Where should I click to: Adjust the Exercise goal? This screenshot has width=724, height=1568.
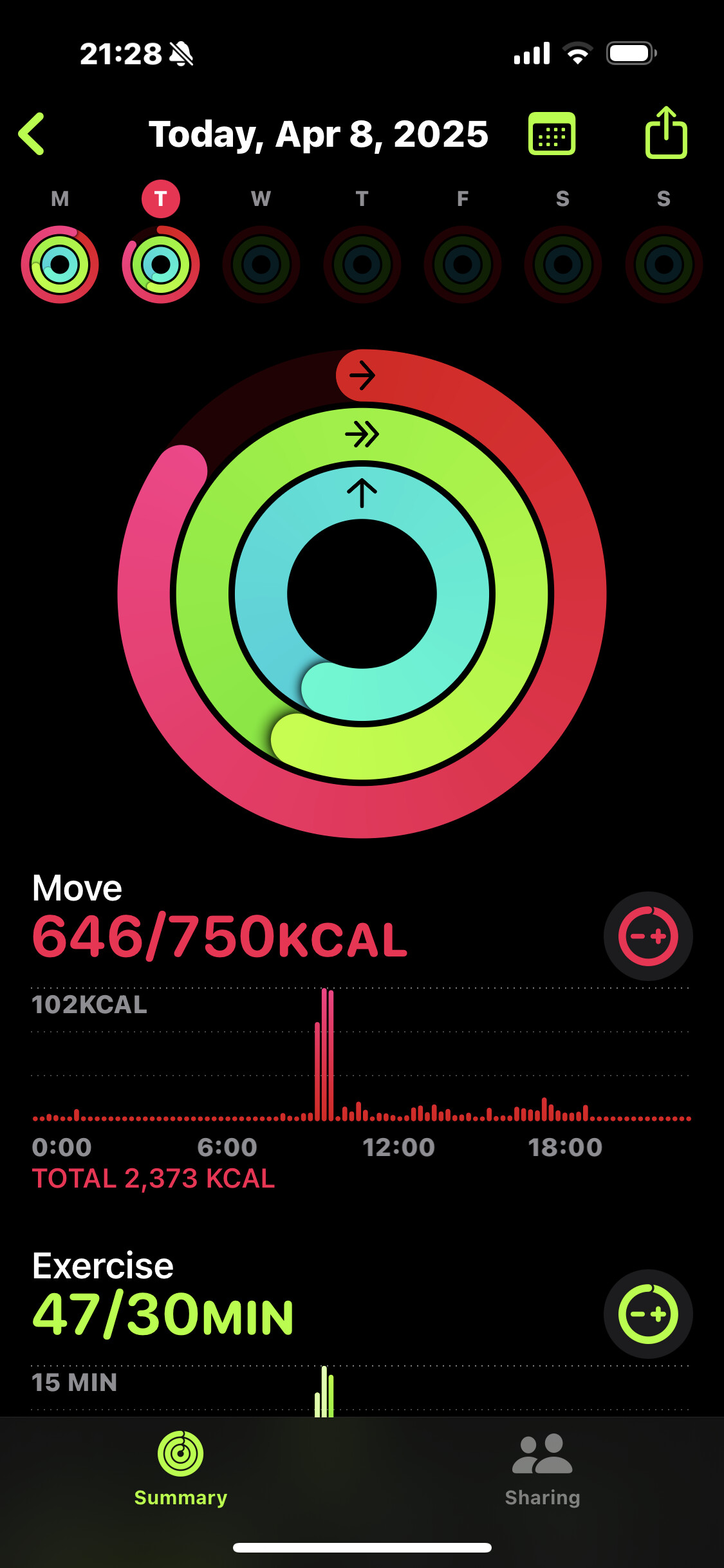pos(648,1314)
